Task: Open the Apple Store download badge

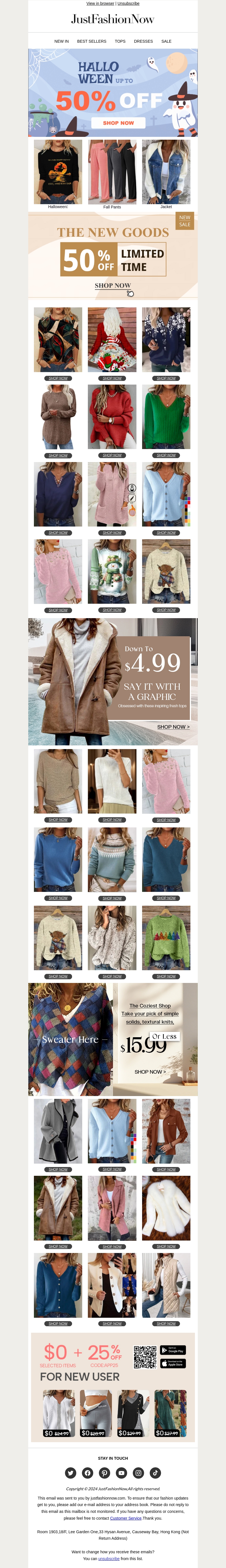Action: click(x=173, y=1364)
